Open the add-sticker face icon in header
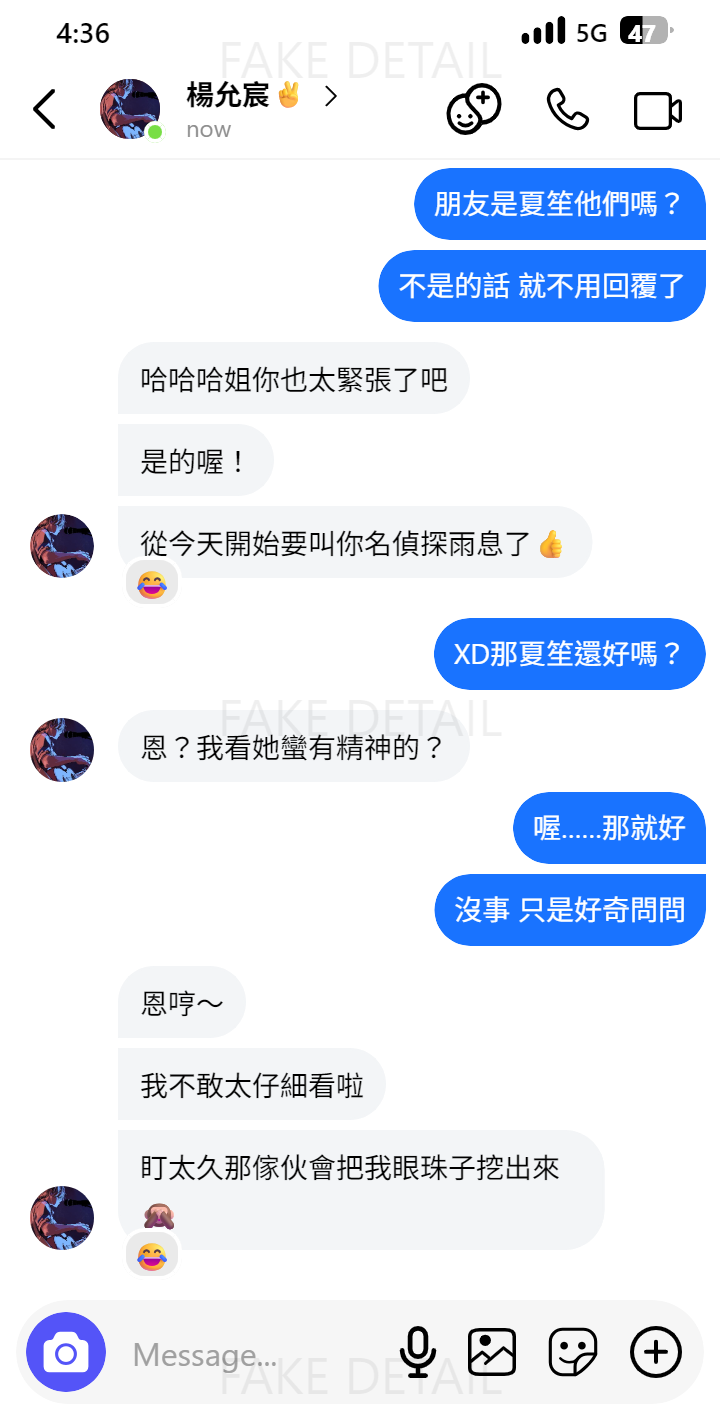This screenshot has width=720, height=1428. [x=473, y=109]
